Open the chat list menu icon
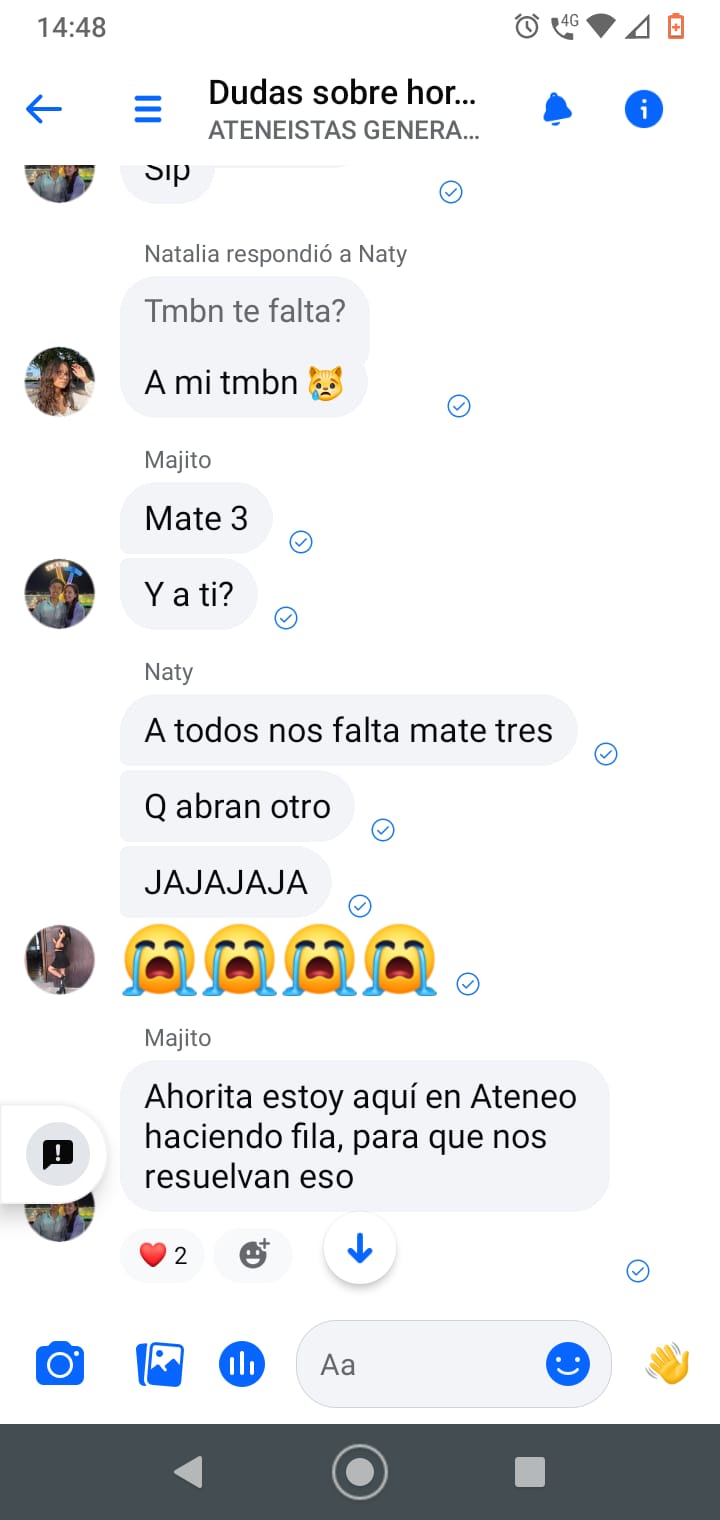 click(148, 109)
